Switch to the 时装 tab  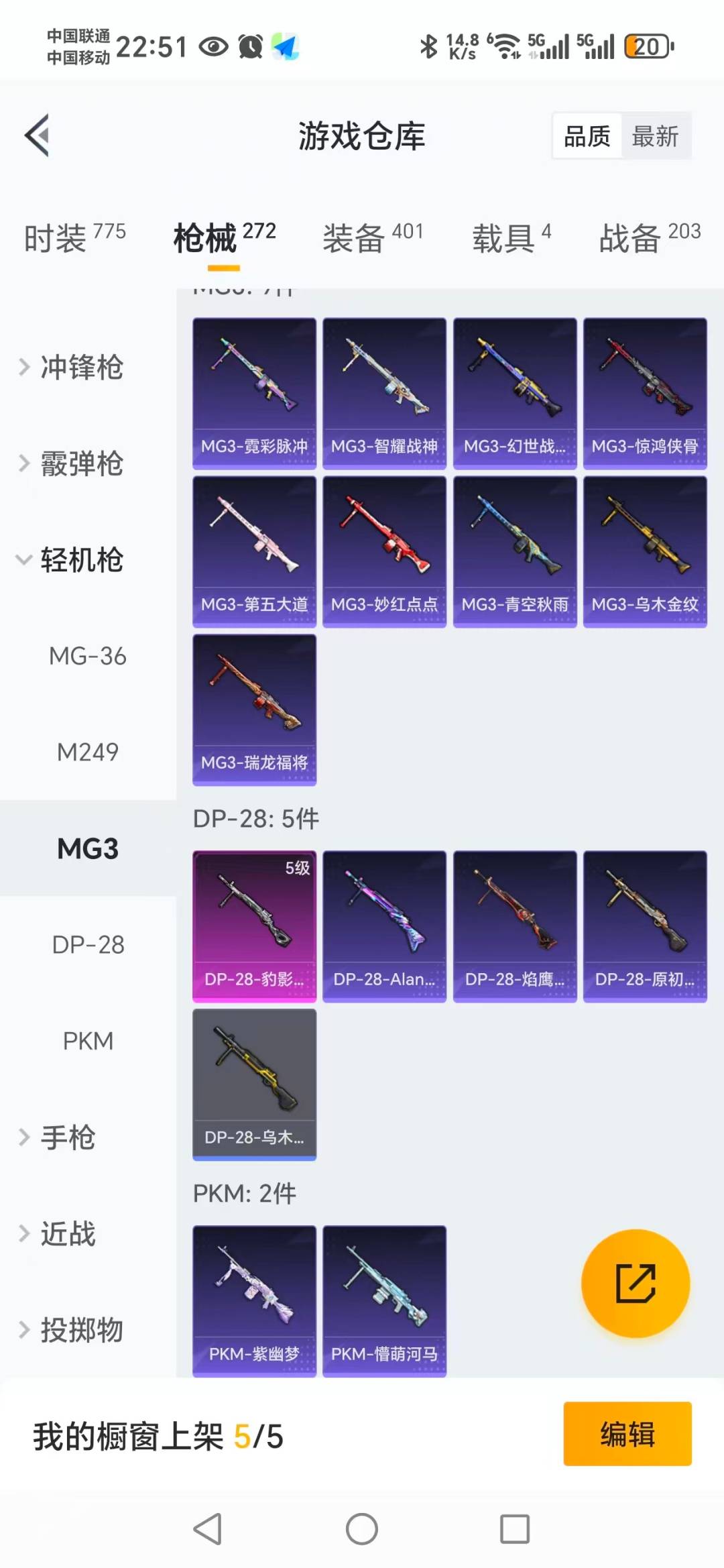tap(74, 237)
